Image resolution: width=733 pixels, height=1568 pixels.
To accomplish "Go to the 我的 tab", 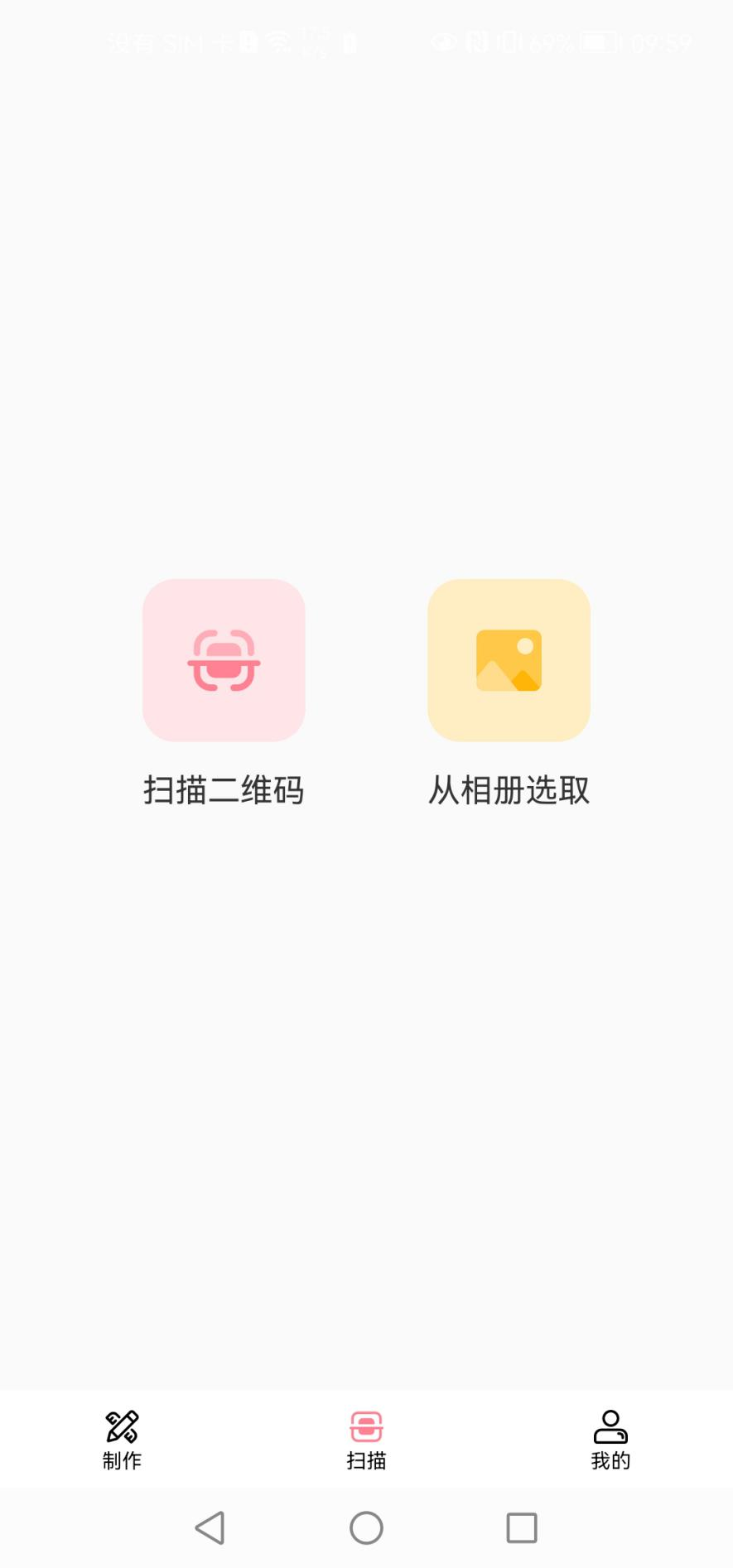I will pyautogui.click(x=610, y=1440).
